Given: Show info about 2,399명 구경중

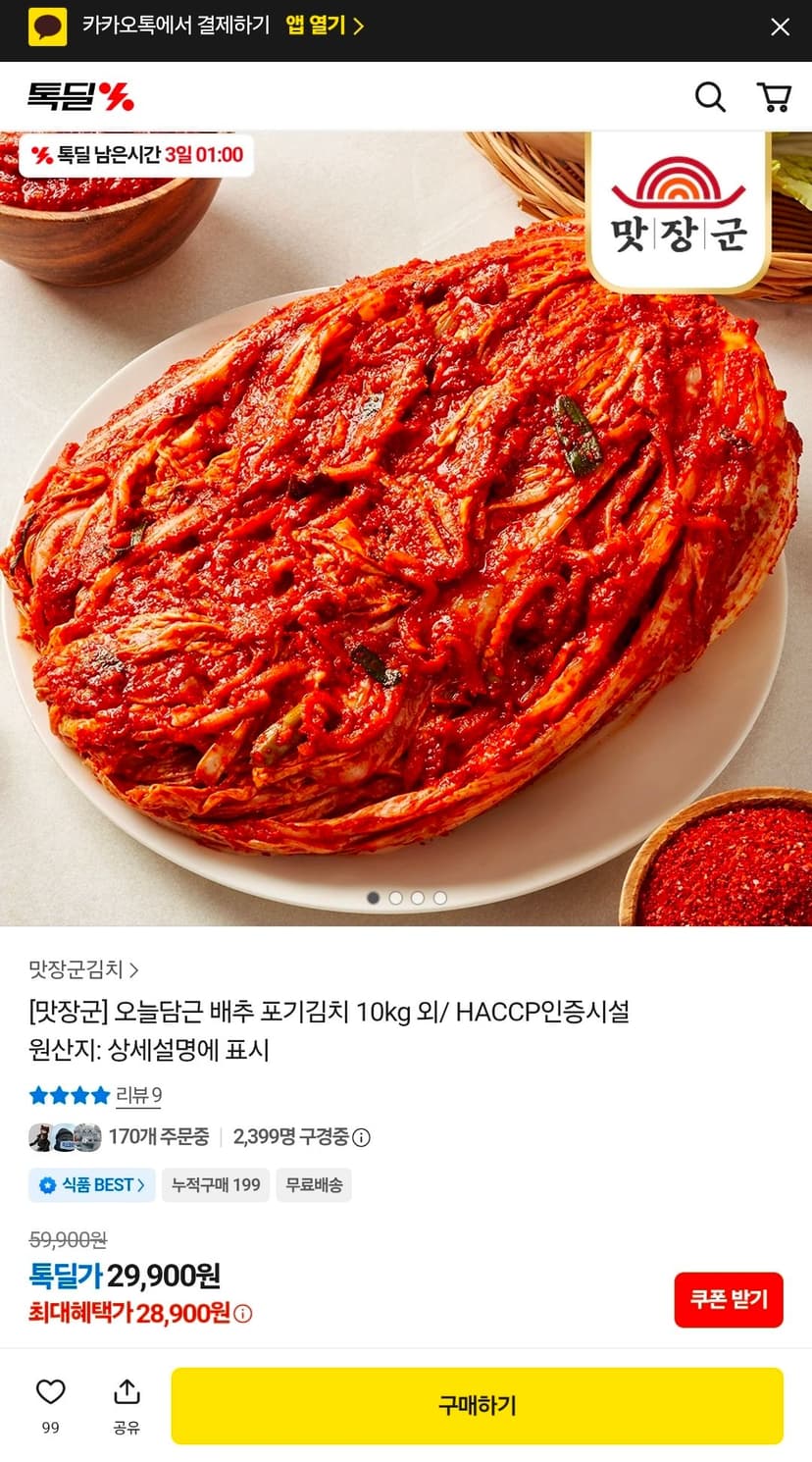Looking at the screenshot, I should [x=361, y=1137].
